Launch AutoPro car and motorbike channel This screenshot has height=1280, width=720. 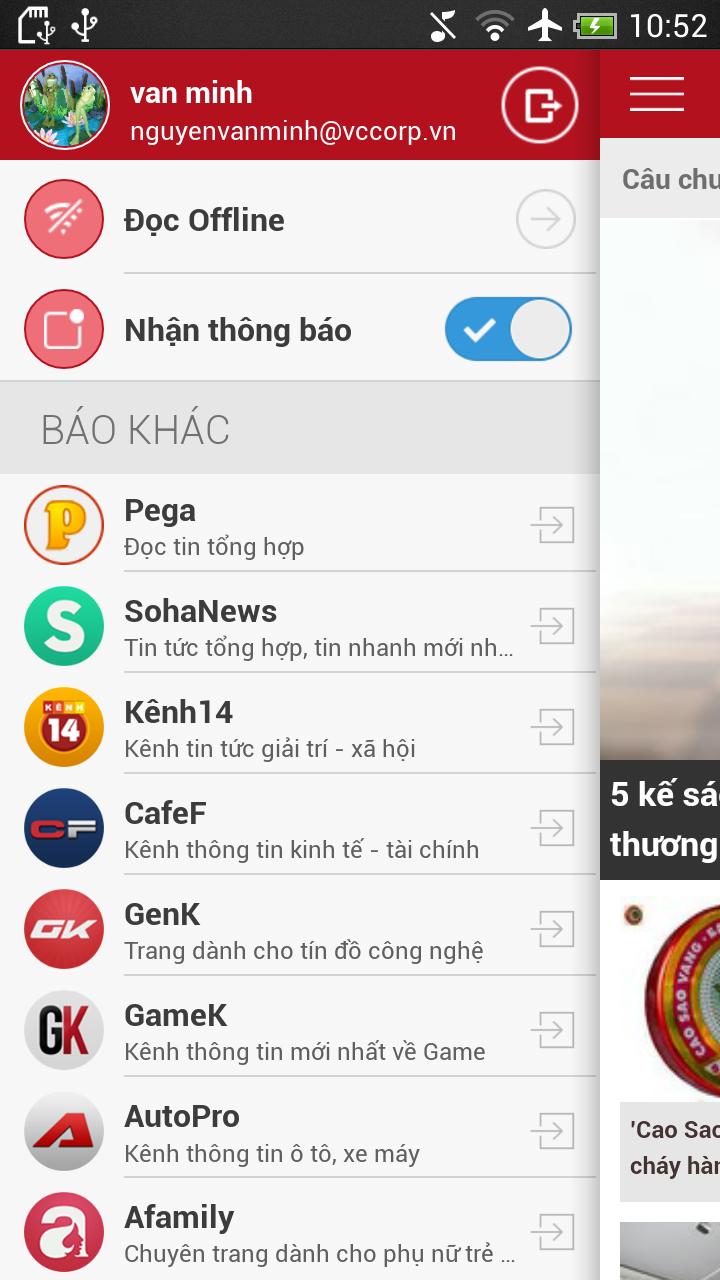coord(300,1132)
